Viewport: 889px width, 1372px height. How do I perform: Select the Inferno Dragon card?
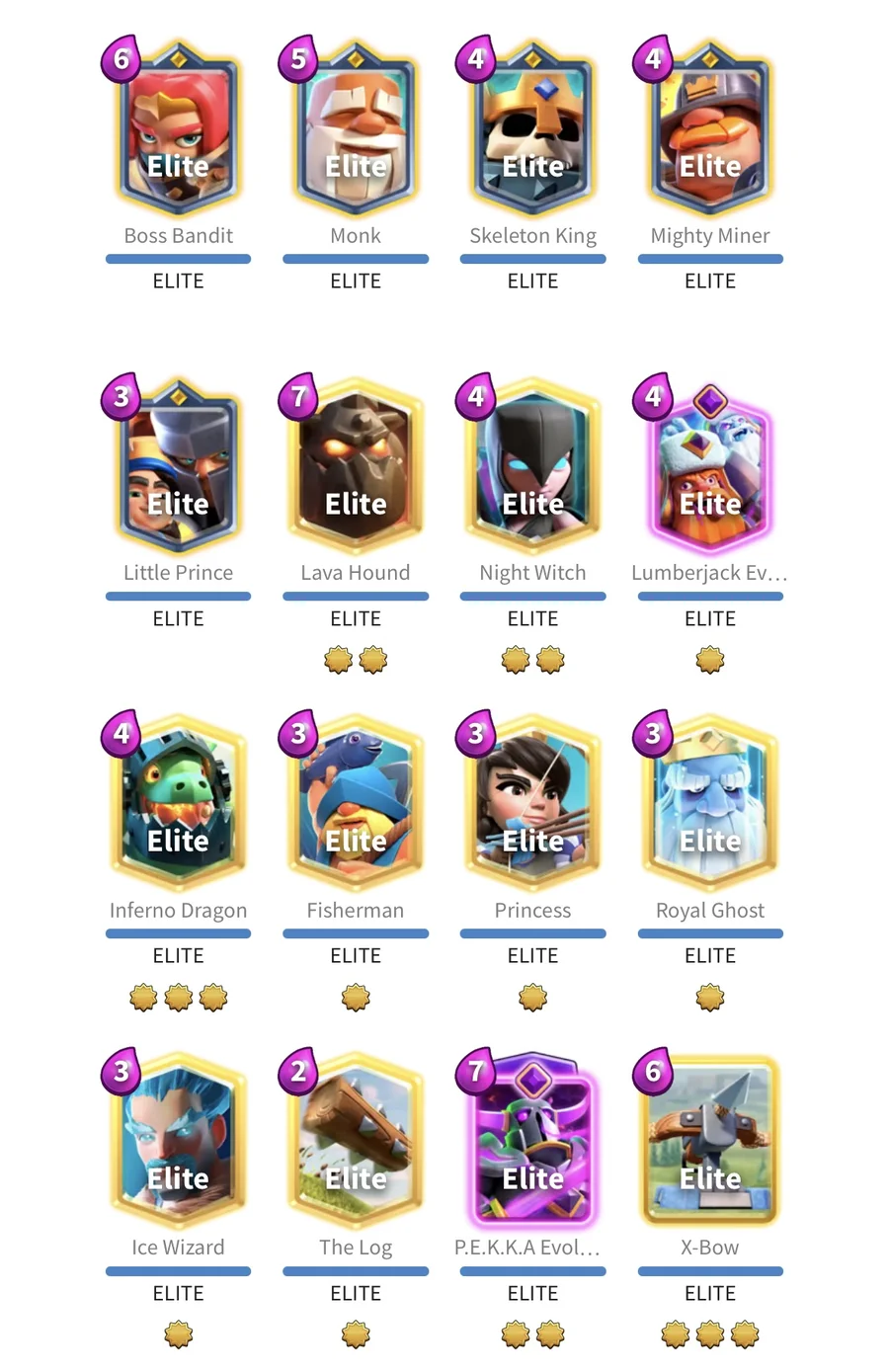coord(178,805)
